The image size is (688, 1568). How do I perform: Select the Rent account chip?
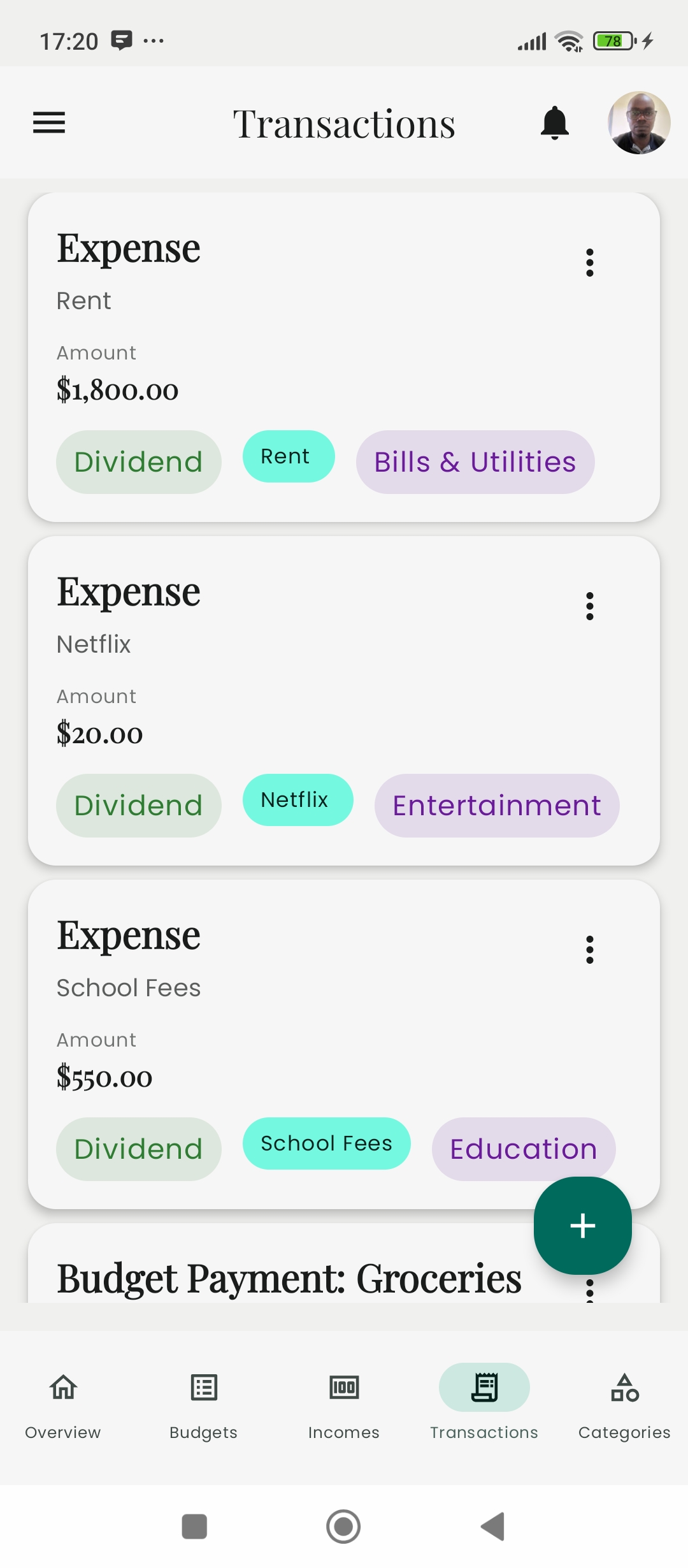click(288, 456)
